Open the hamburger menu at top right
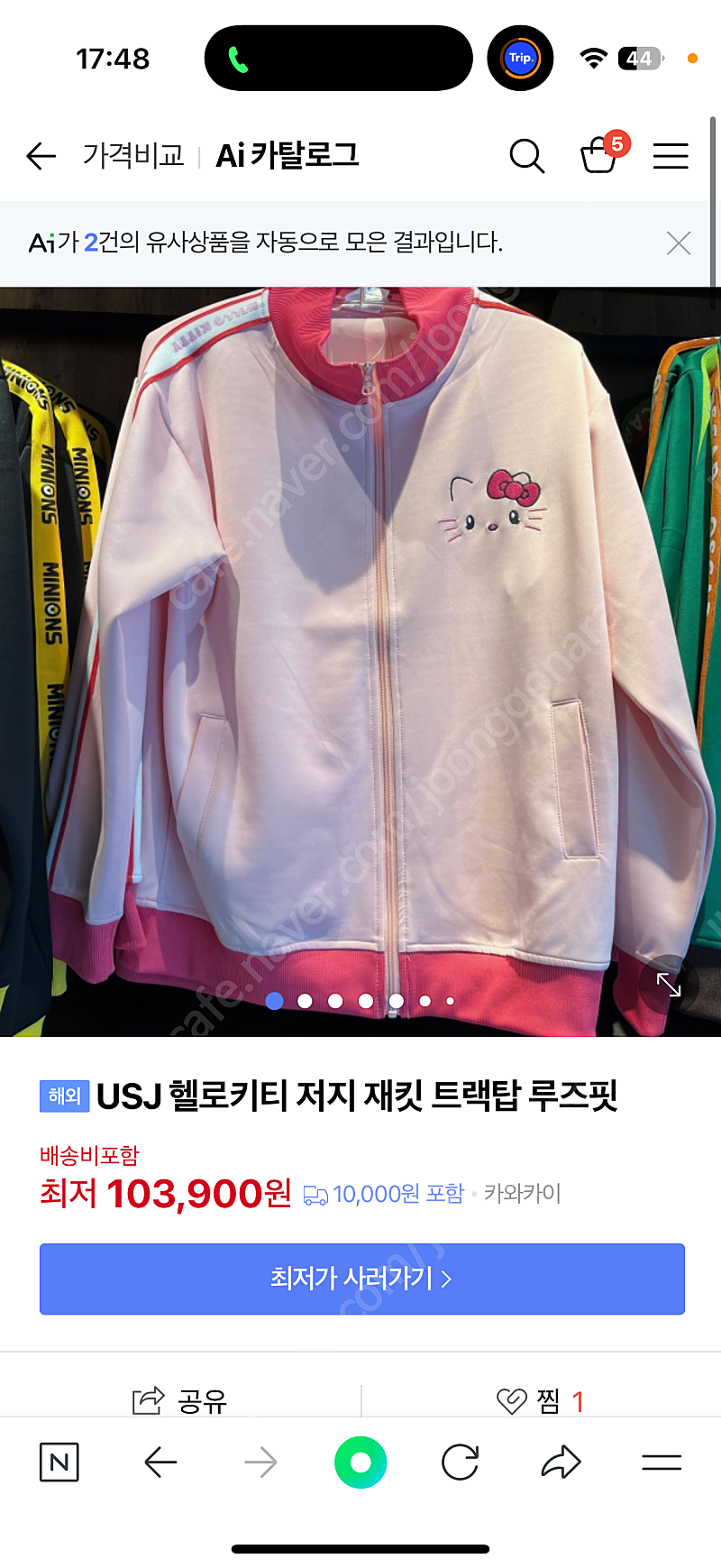721x1568 pixels. (671, 156)
